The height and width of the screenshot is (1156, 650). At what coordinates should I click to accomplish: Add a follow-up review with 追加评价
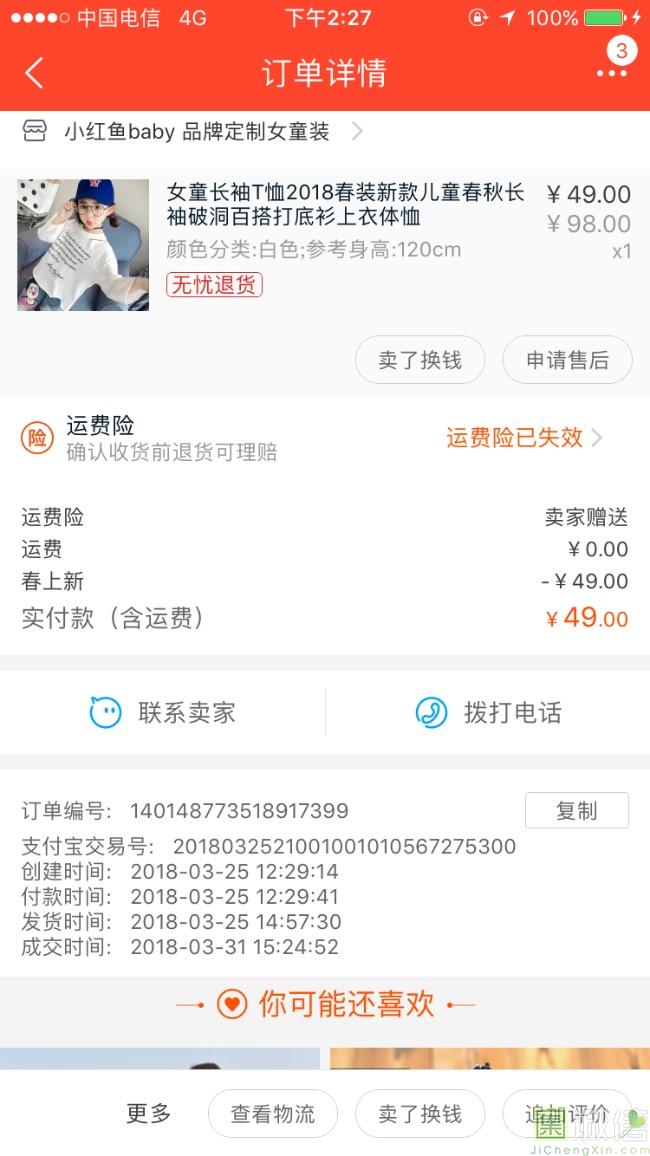coord(567,1114)
